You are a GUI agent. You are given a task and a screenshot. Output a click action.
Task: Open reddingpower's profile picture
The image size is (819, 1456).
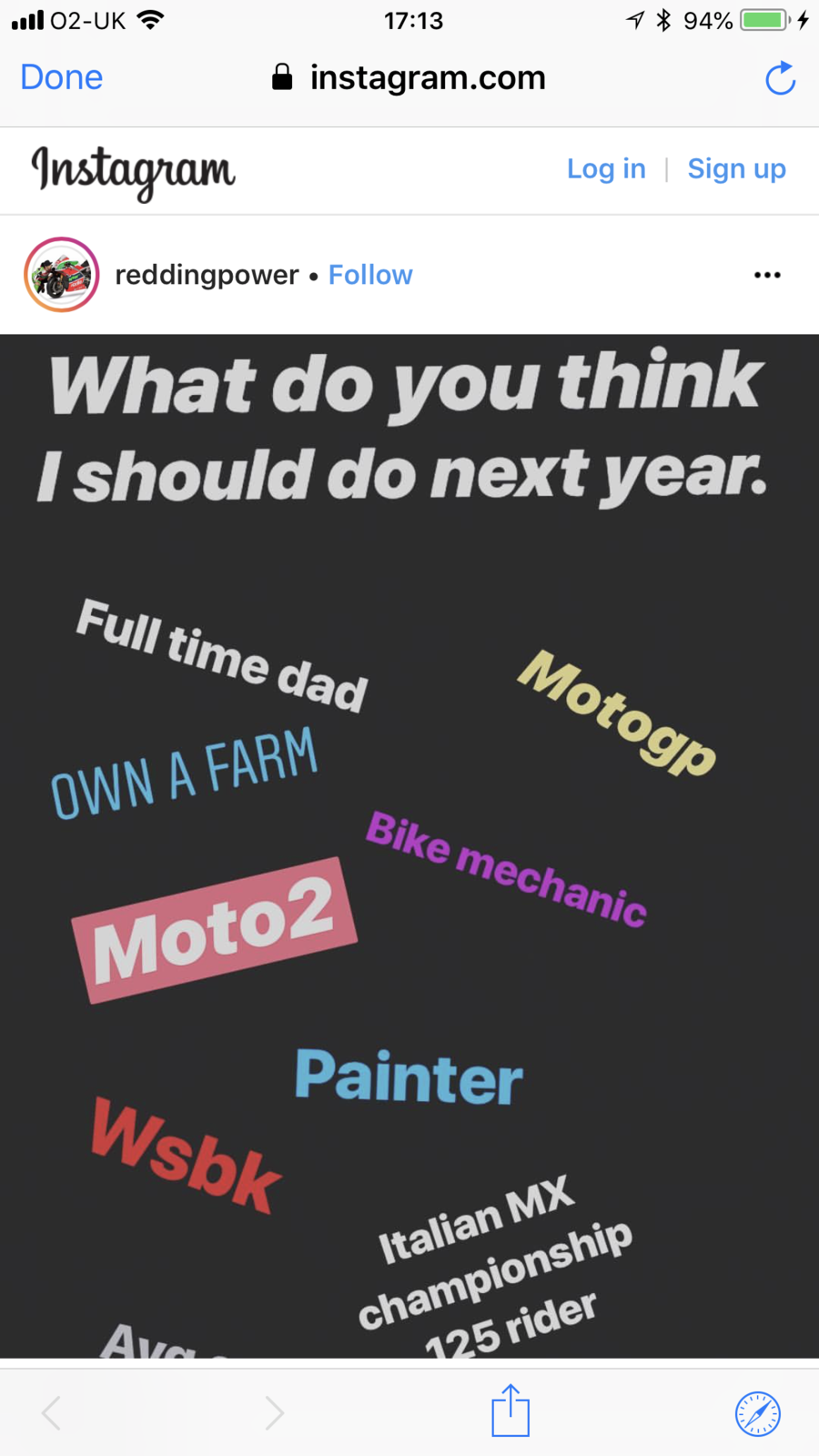tap(62, 275)
